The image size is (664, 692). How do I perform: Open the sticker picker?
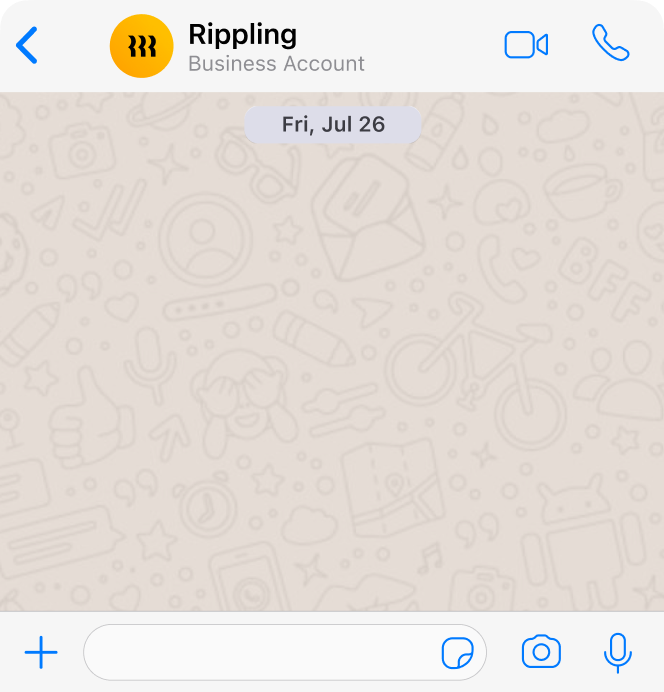tap(458, 654)
